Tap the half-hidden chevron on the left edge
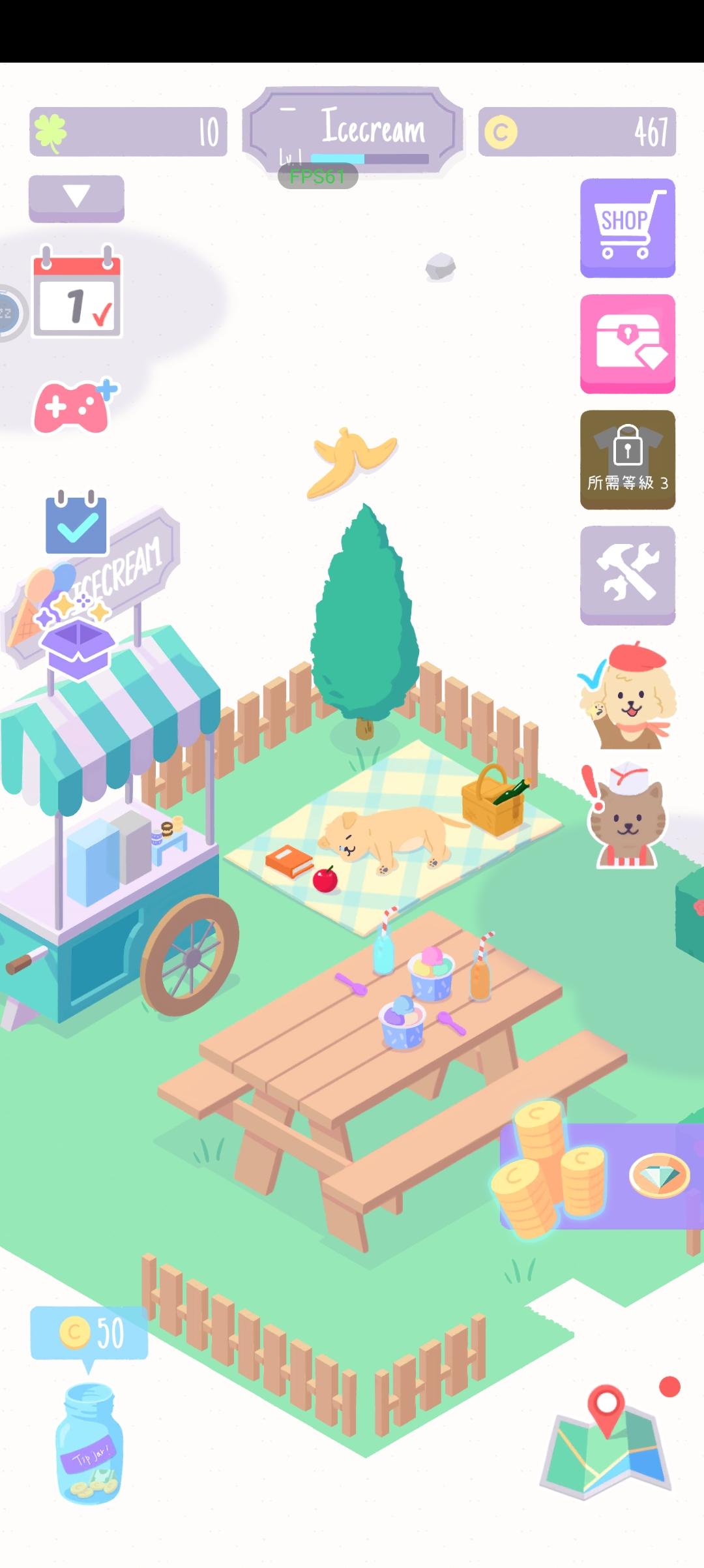 [x=8, y=313]
